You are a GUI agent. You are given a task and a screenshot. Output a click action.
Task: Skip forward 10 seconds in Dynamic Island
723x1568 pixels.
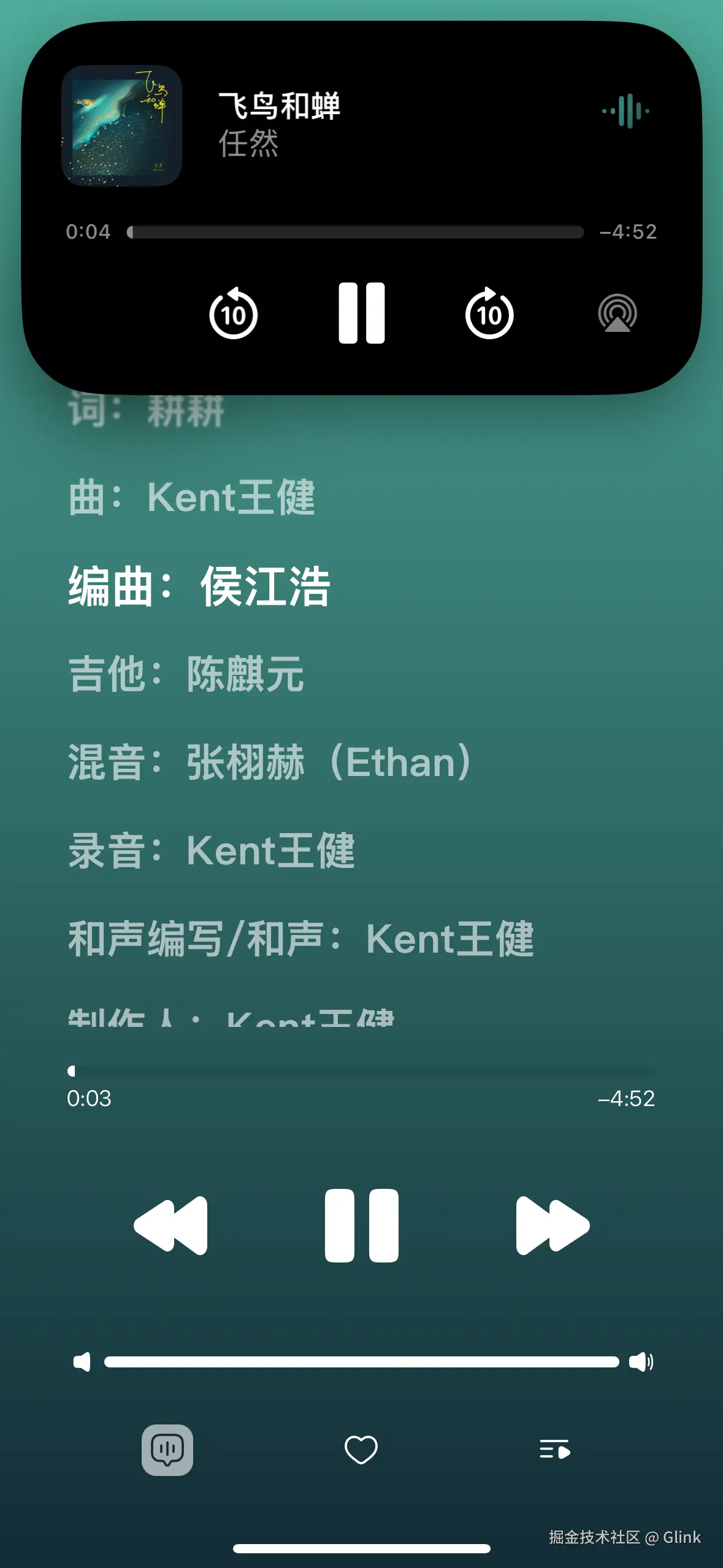coord(489,314)
